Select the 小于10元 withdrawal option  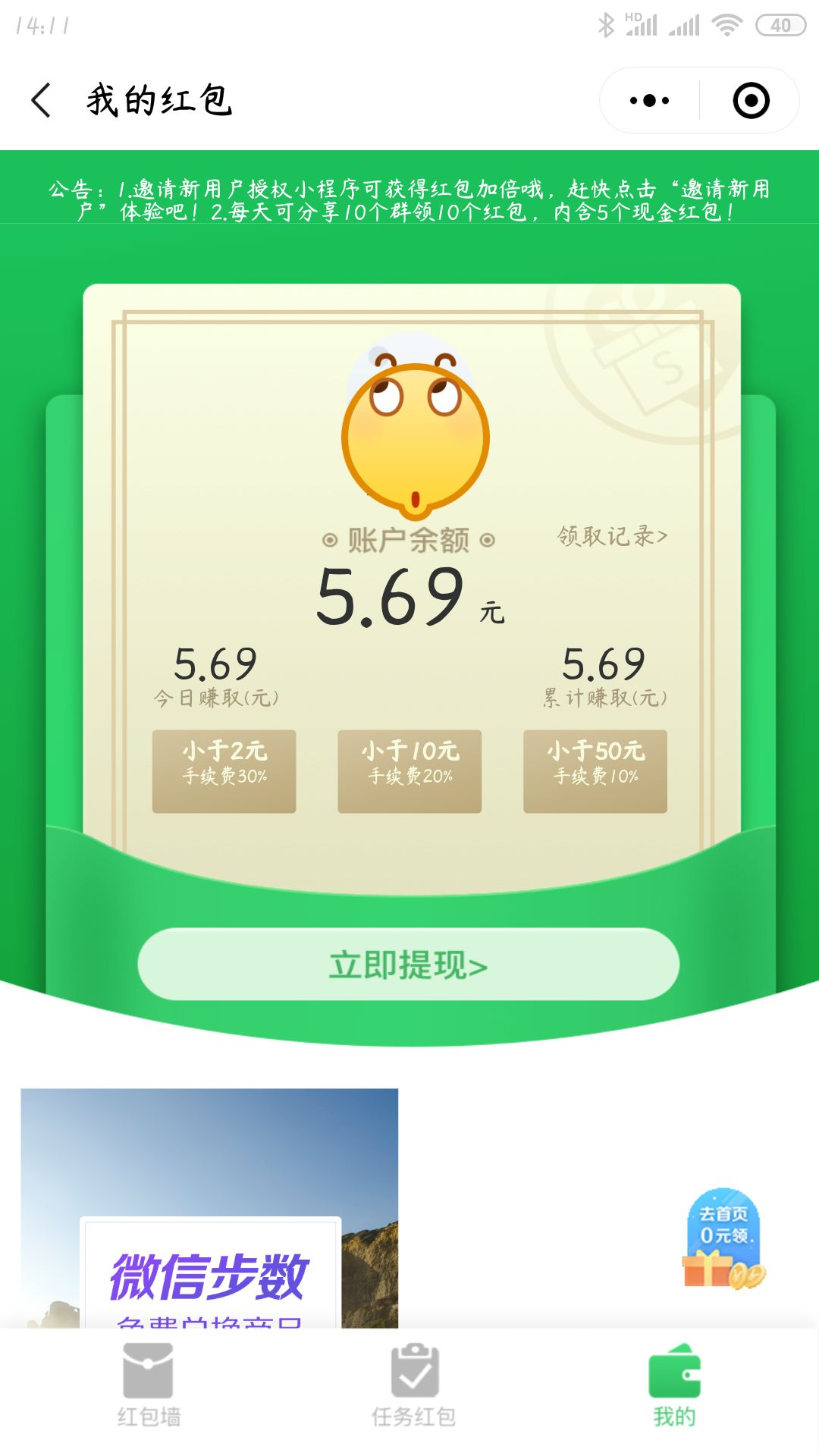pyautogui.click(x=409, y=770)
